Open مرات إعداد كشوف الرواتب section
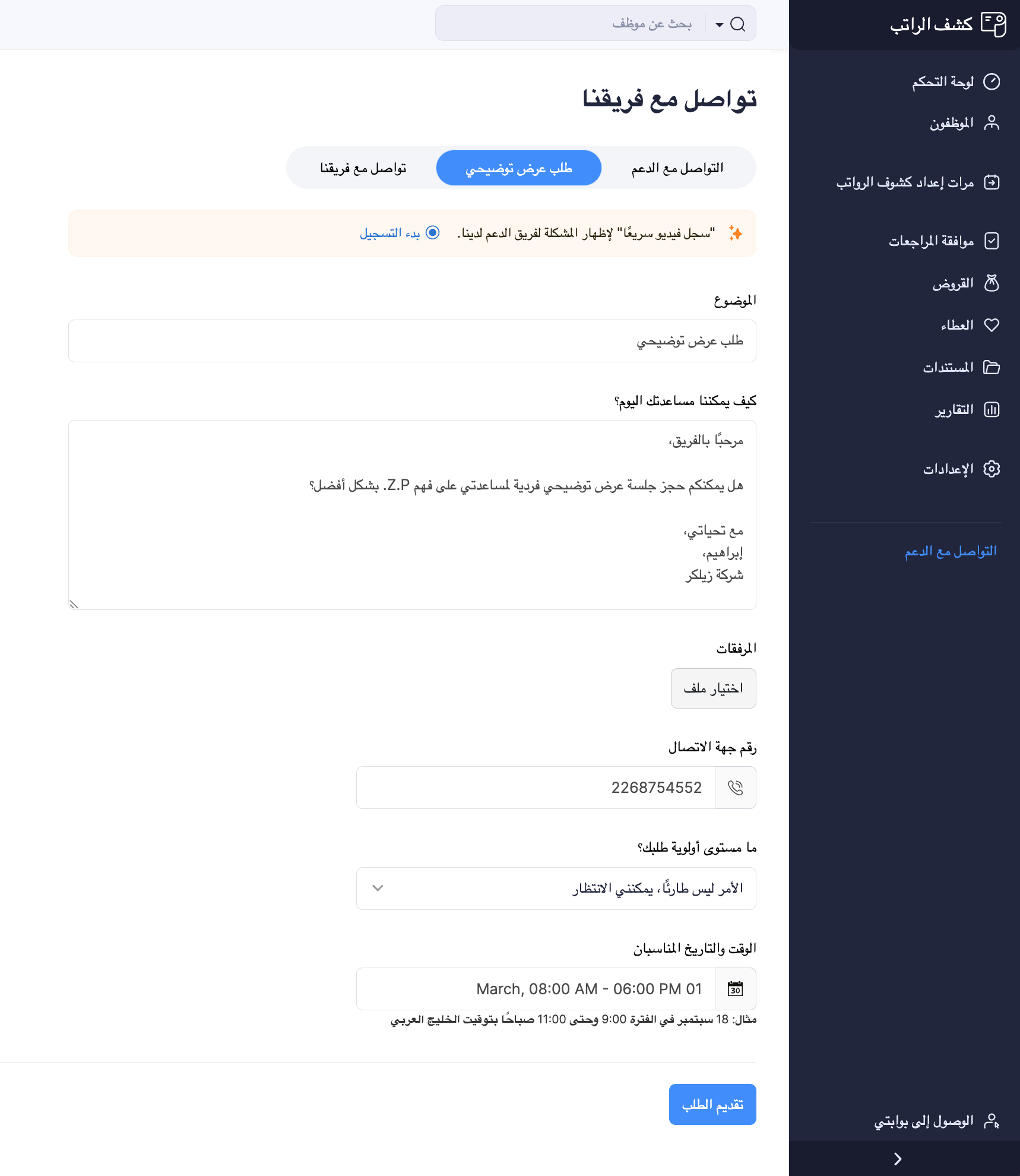The image size is (1020, 1176). pyautogui.click(x=917, y=182)
